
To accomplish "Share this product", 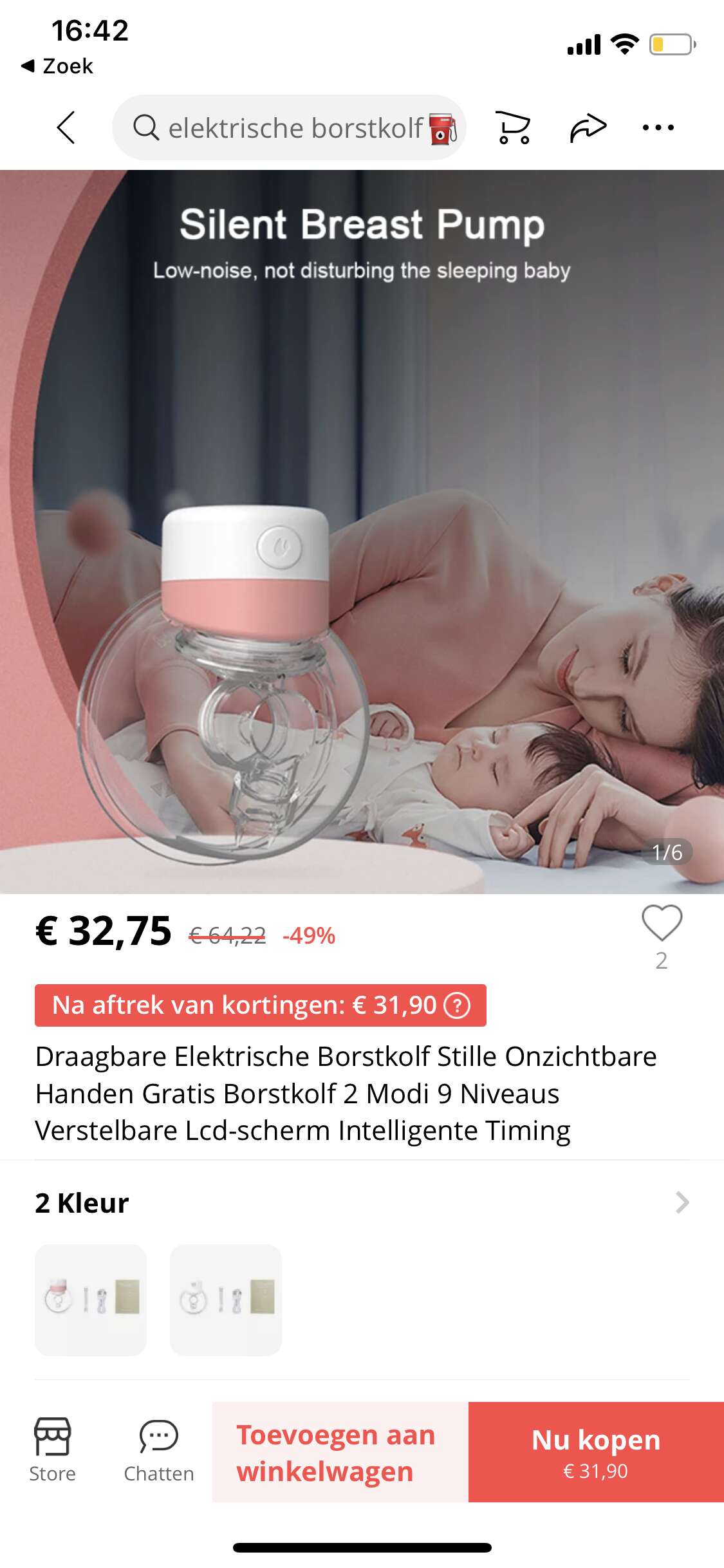I will pos(588,127).
